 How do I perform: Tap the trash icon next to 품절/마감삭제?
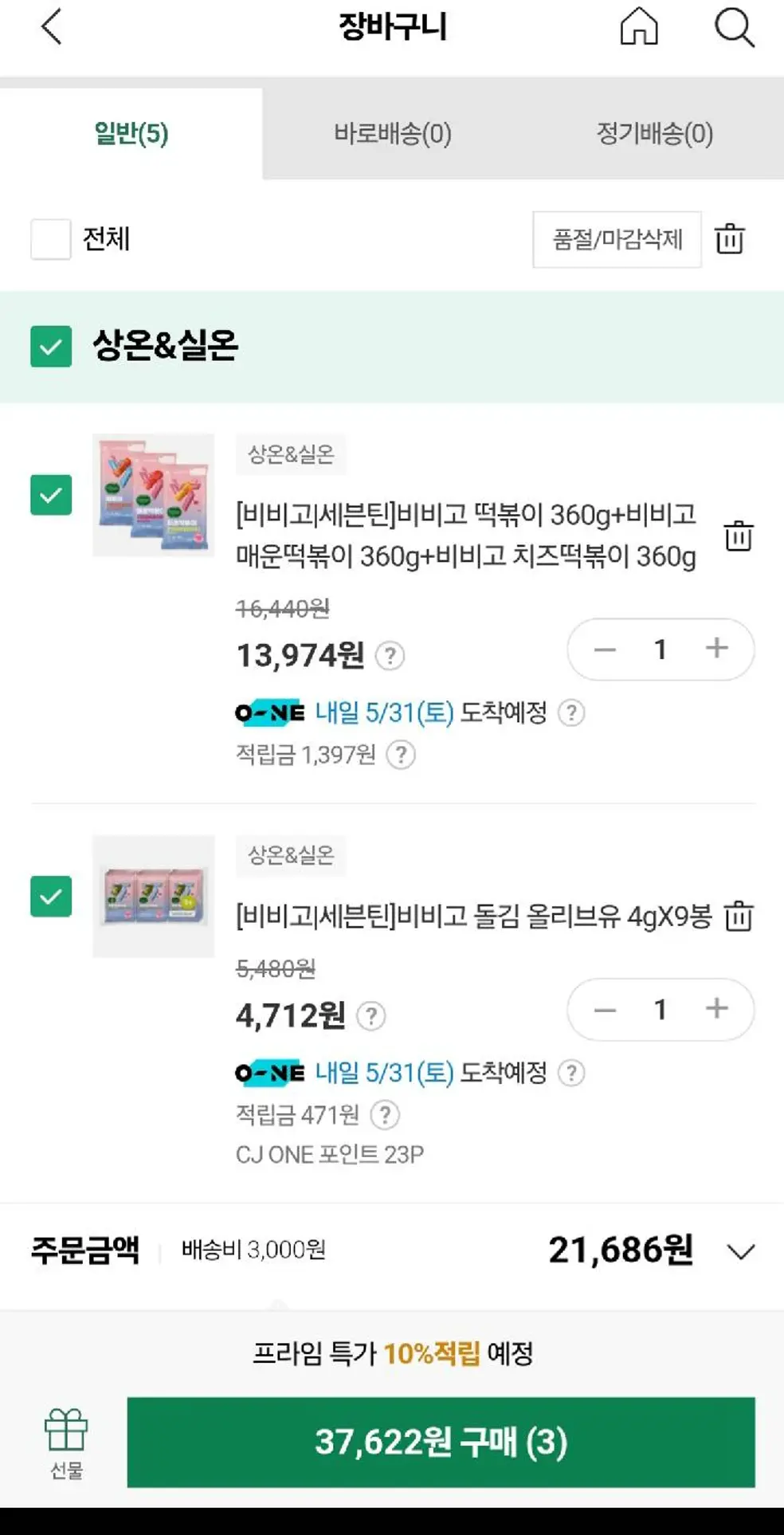point(729,239)
